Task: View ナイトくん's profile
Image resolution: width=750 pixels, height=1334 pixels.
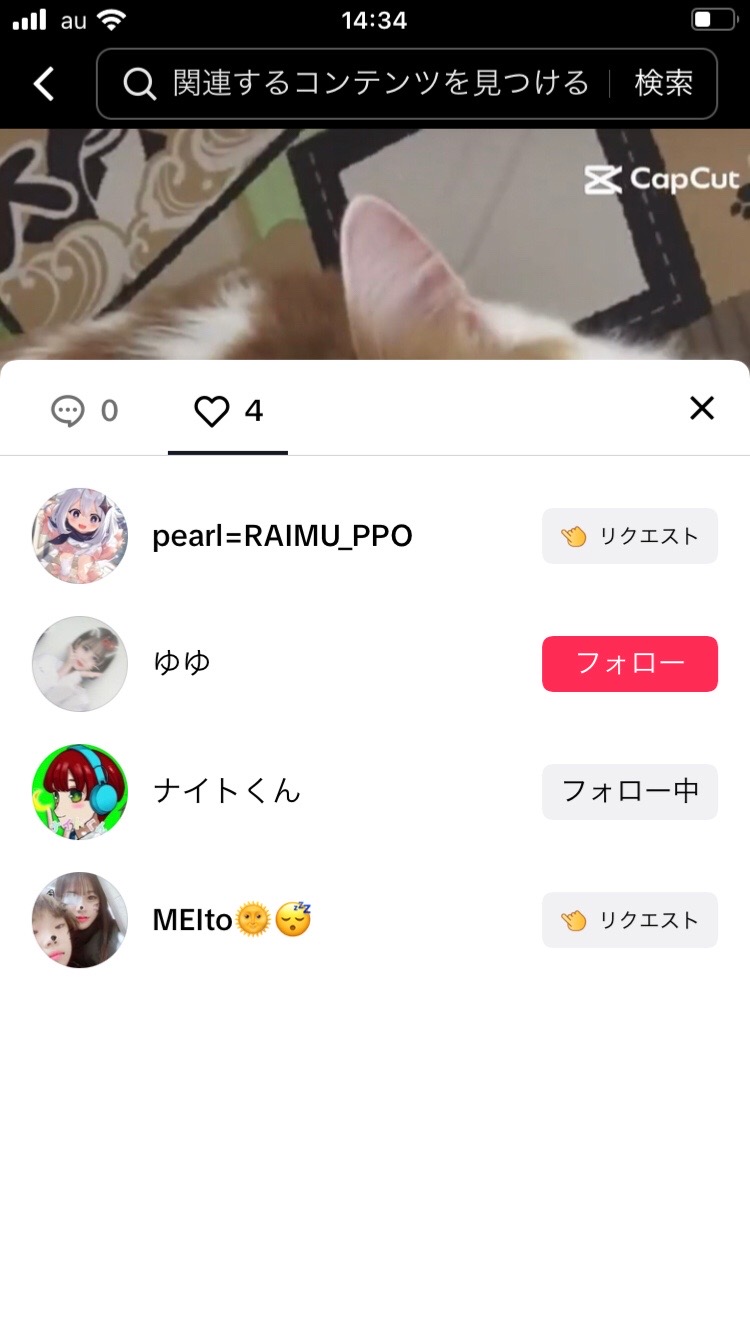Action: [227, 791]
